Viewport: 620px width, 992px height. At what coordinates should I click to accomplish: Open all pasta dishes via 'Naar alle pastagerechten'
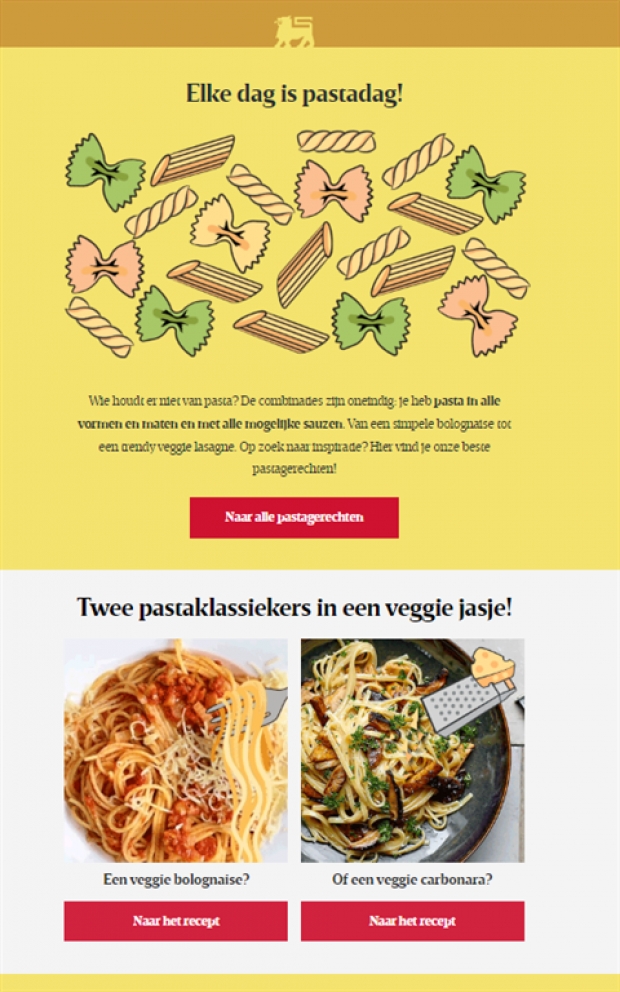294,518
